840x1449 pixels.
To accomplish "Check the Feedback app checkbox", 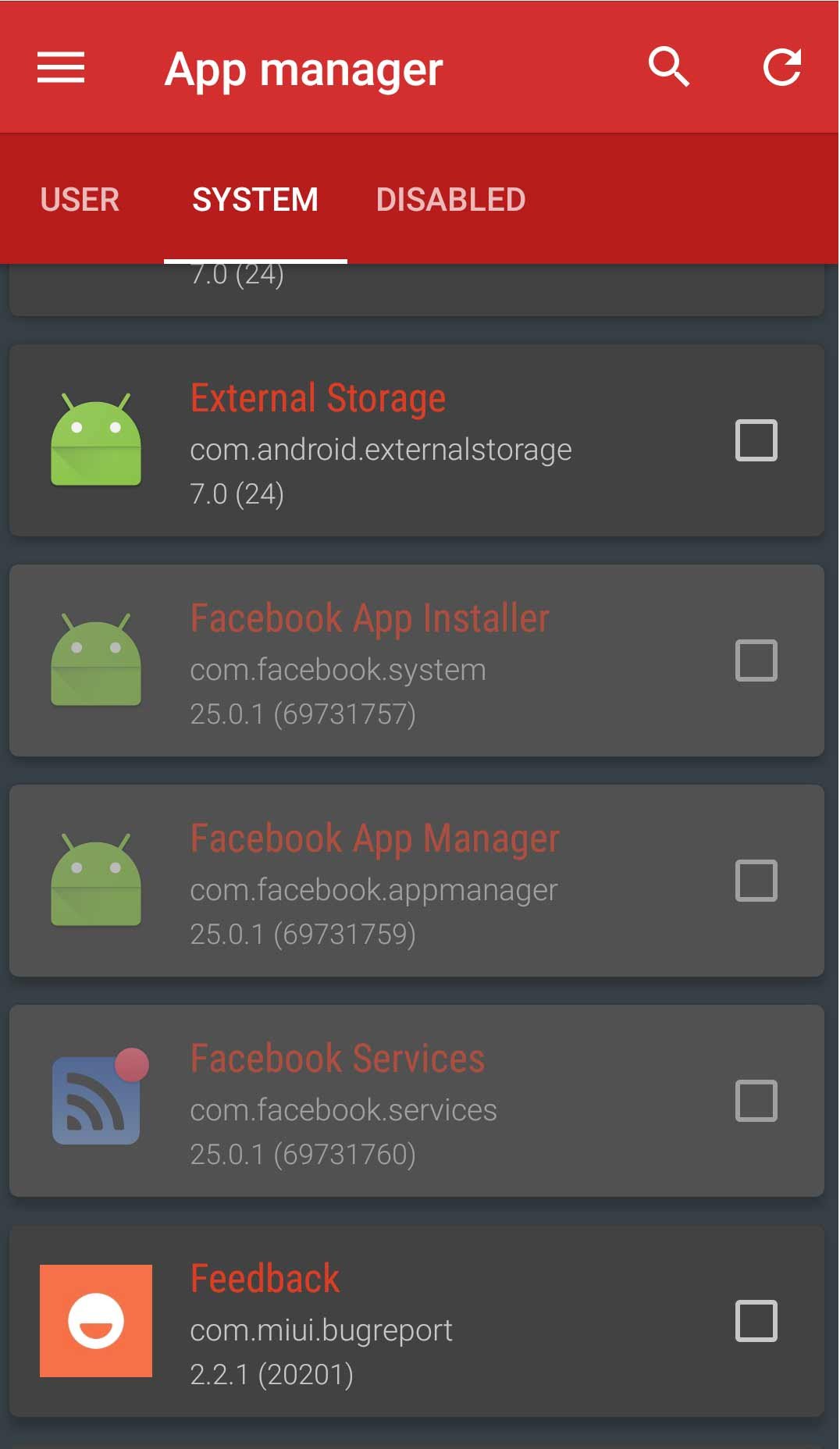I will (x=756, y=1321).
